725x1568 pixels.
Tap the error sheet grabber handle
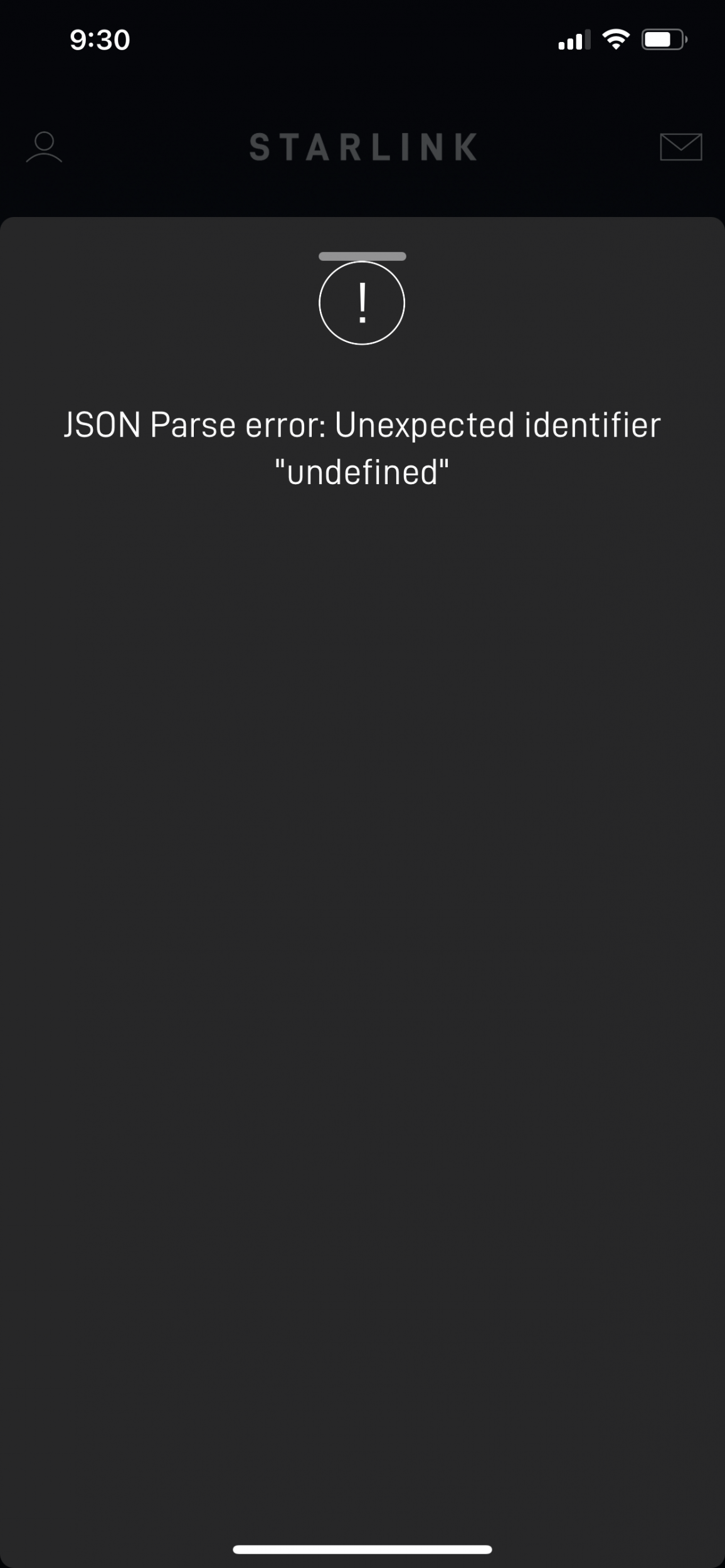click(362, 256)
